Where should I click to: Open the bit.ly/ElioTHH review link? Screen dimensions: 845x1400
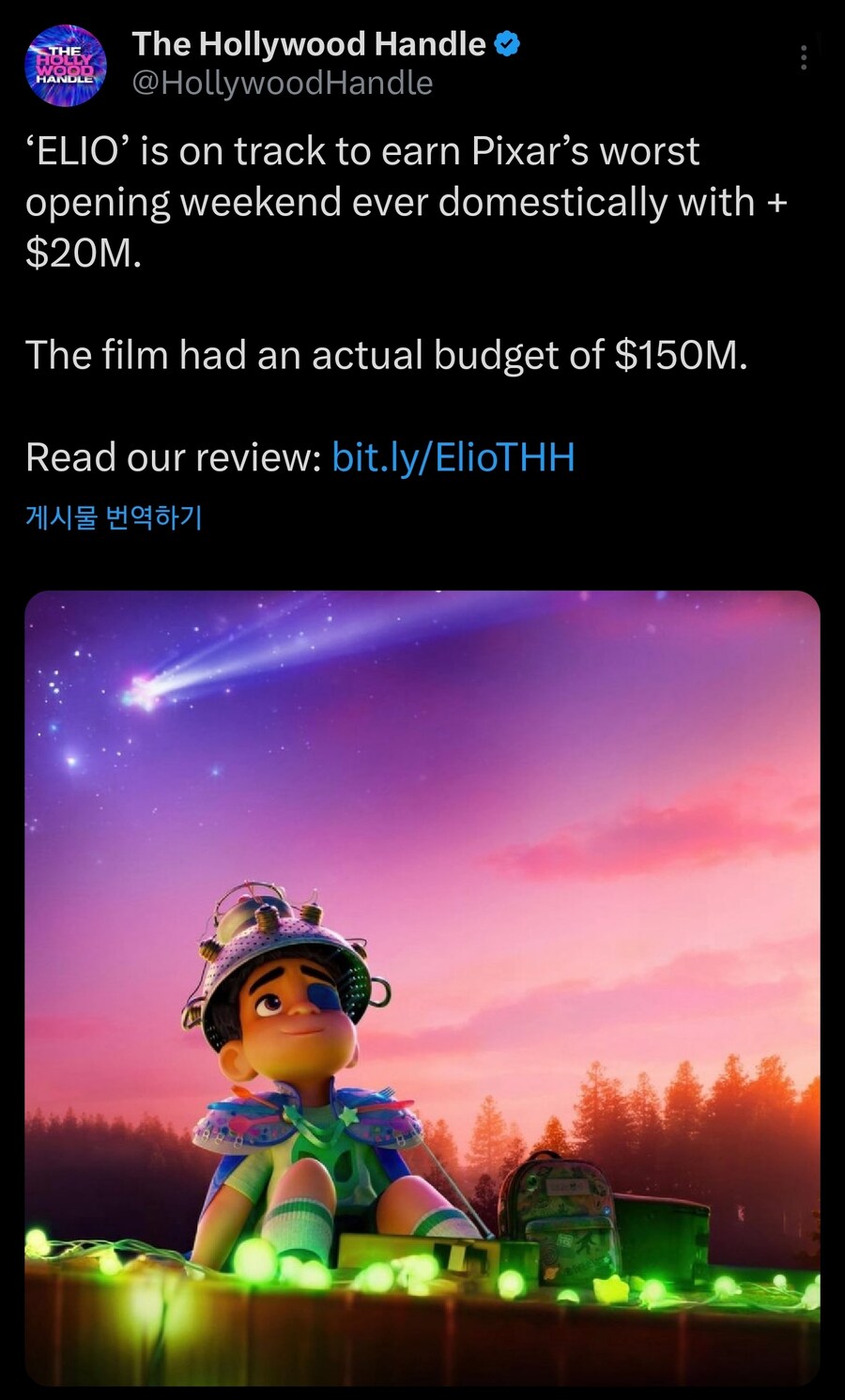pos(453,457)
